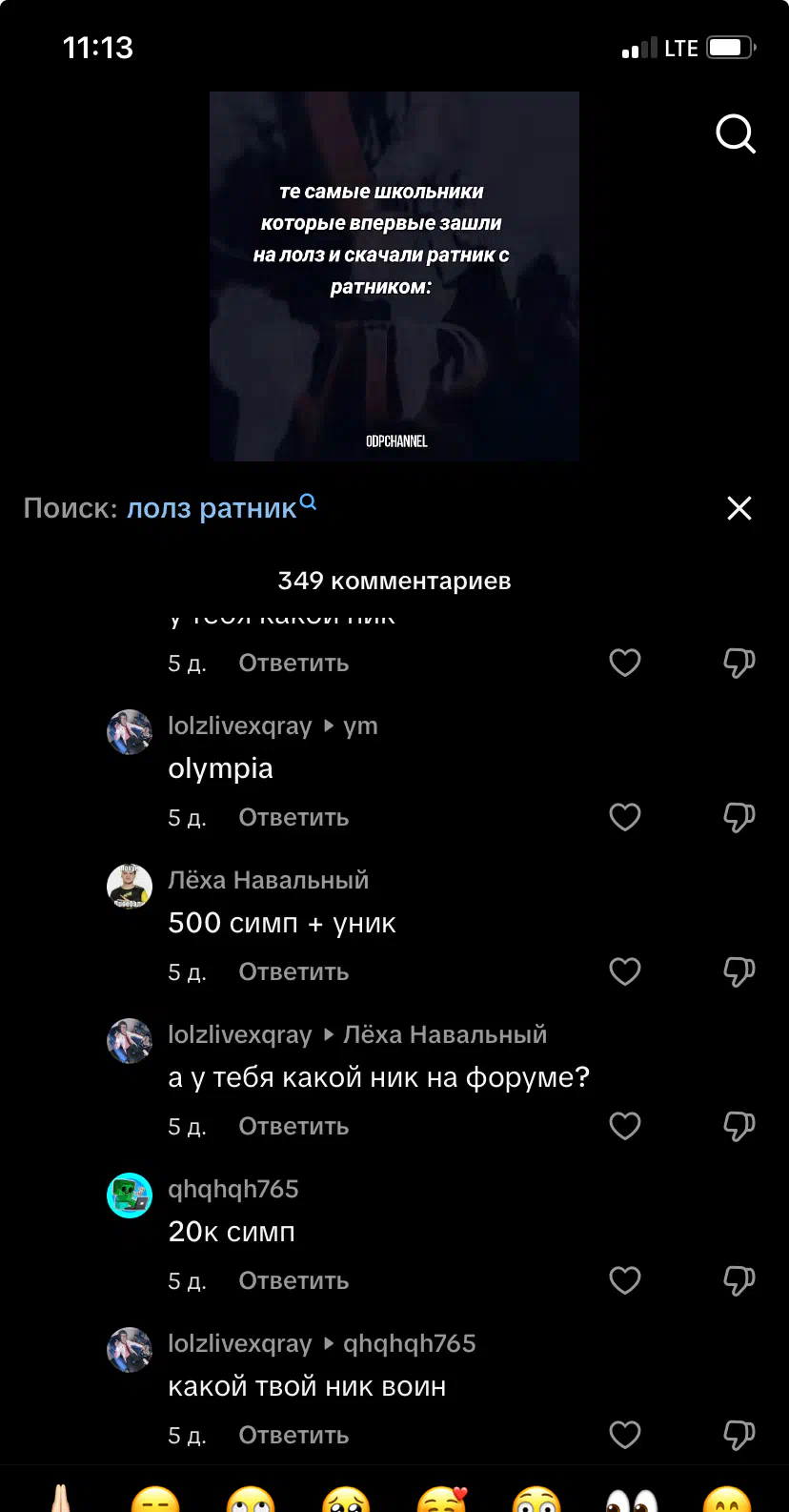The image size is (789, 1512).
Task: Dislike the comment "olympia"
Action: click(x=739, y=817)
